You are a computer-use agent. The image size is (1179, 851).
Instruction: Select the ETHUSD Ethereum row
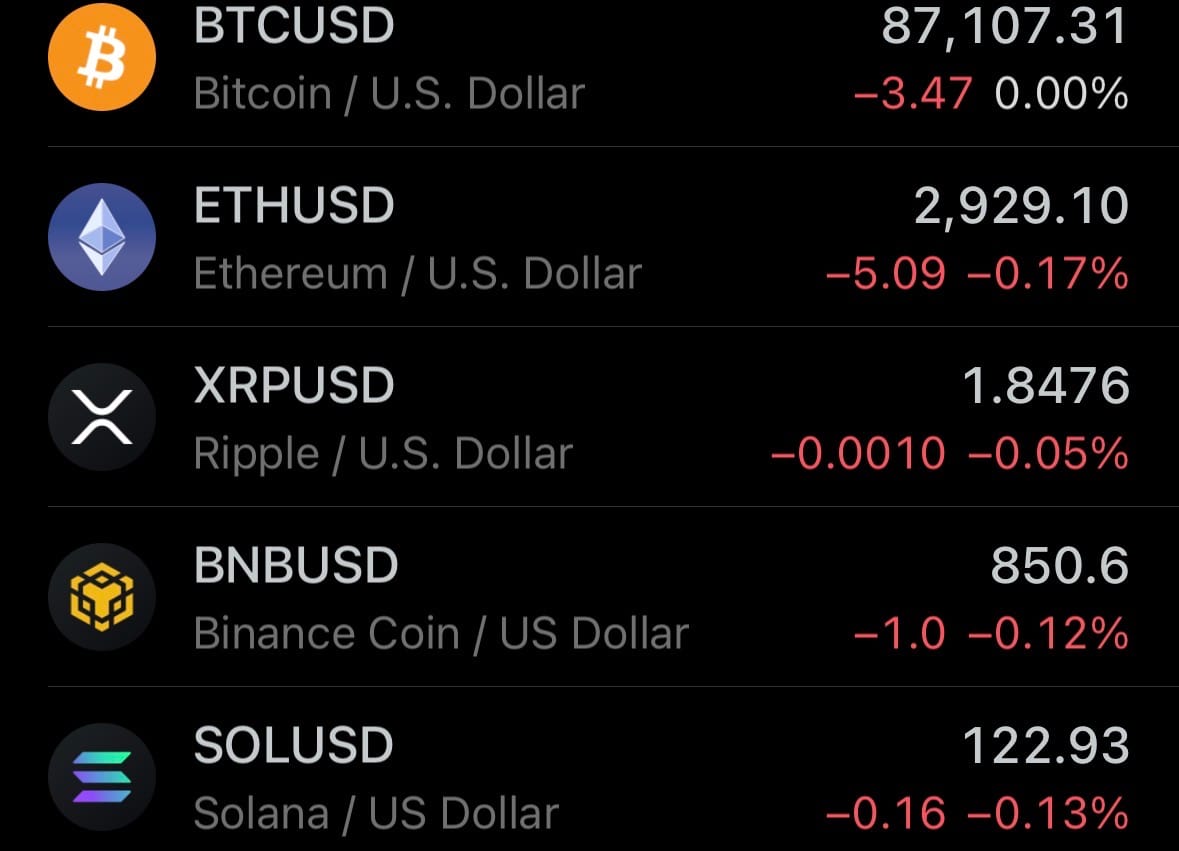[x=589, y=238]
